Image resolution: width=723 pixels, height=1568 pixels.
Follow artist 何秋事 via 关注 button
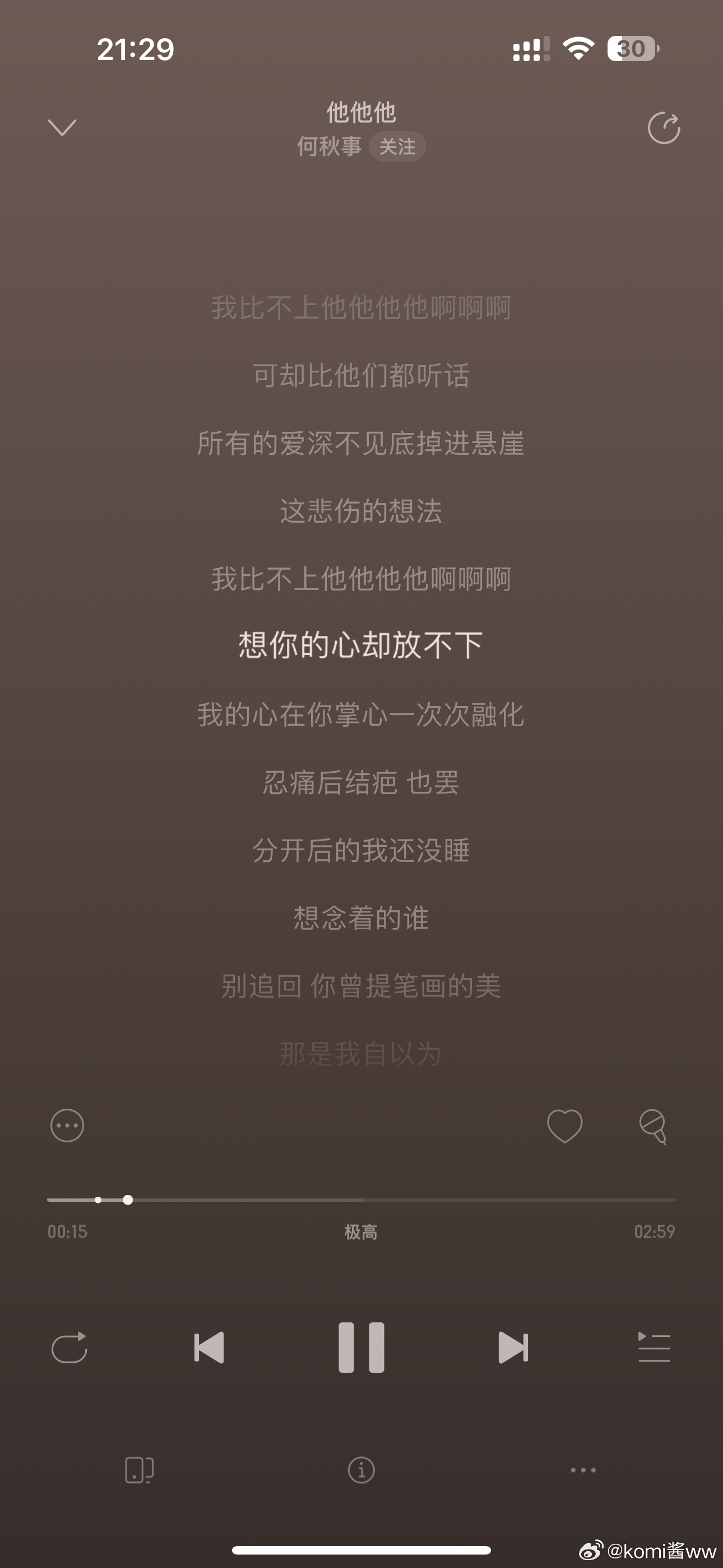click(x=397, y=147)
